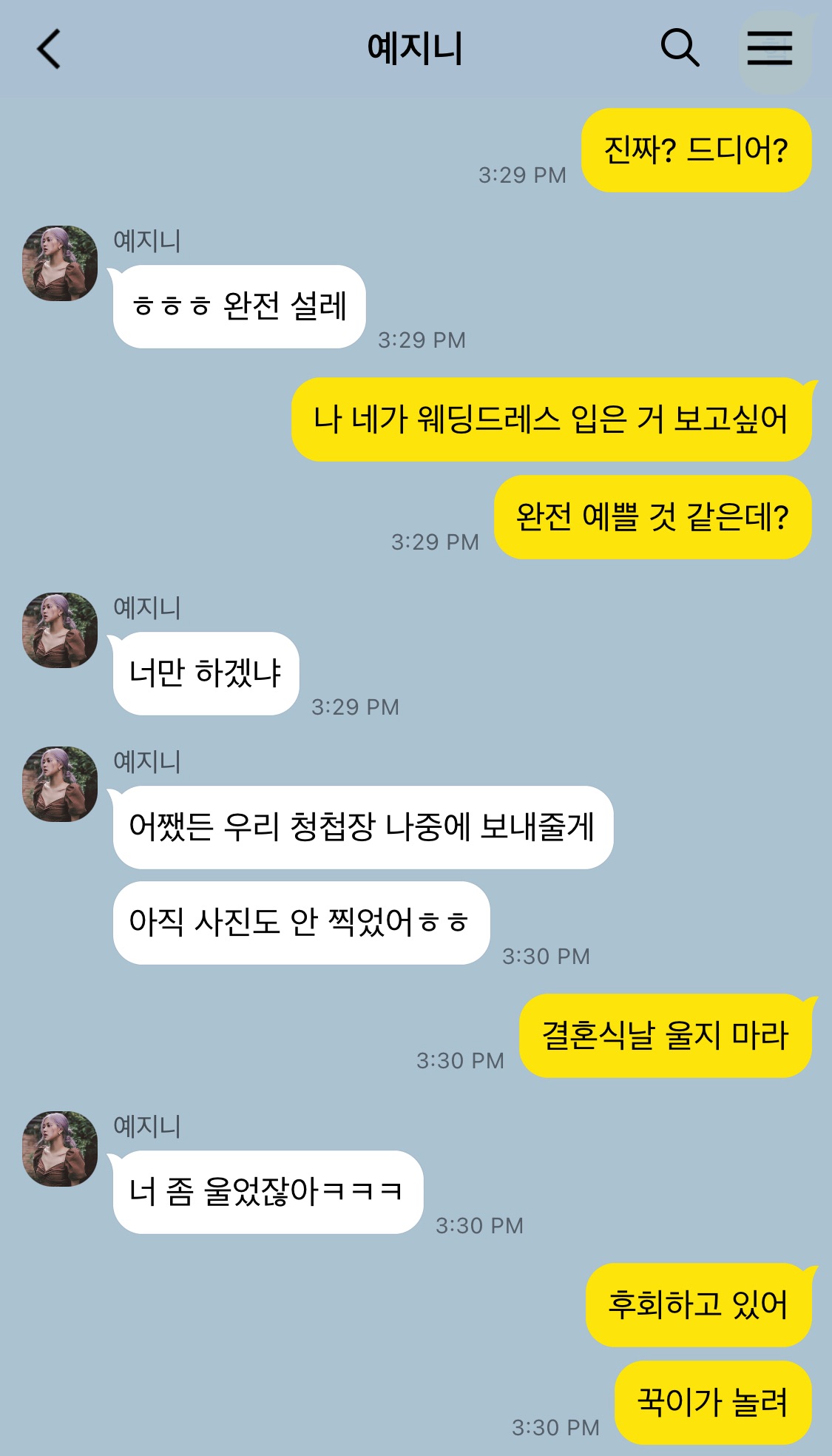Open 예지니's profile photo beside '완전 설레'

click(60, 263)
